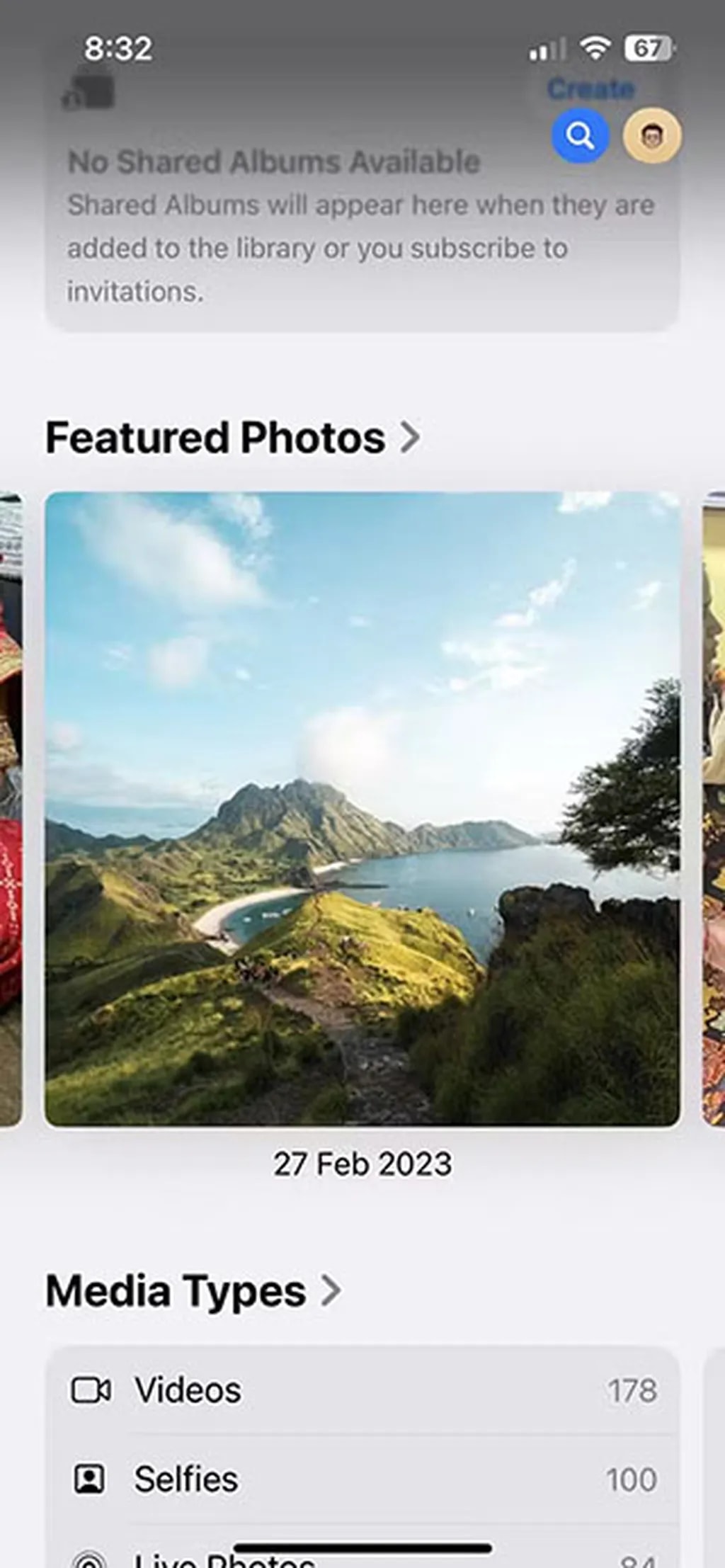Expand the Featured Photos section
The height and width of the screenshot is (1568, 725).
233,438
